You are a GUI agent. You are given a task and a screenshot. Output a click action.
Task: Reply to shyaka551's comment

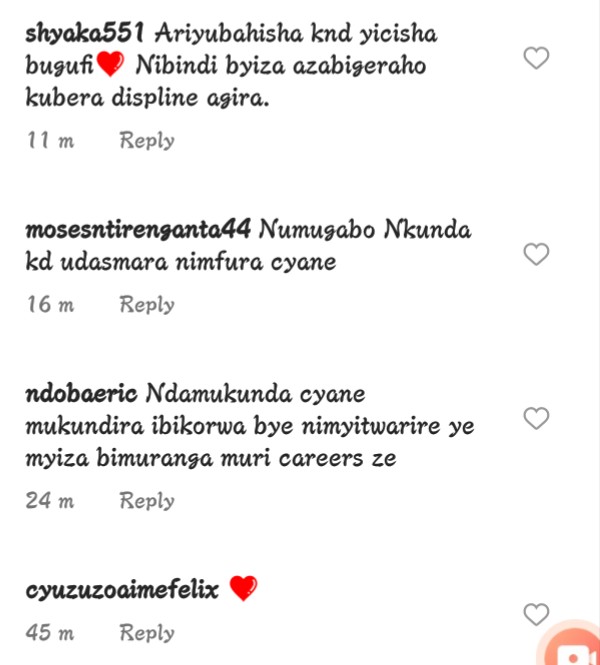pyautogui.click(x=147, y=141)
